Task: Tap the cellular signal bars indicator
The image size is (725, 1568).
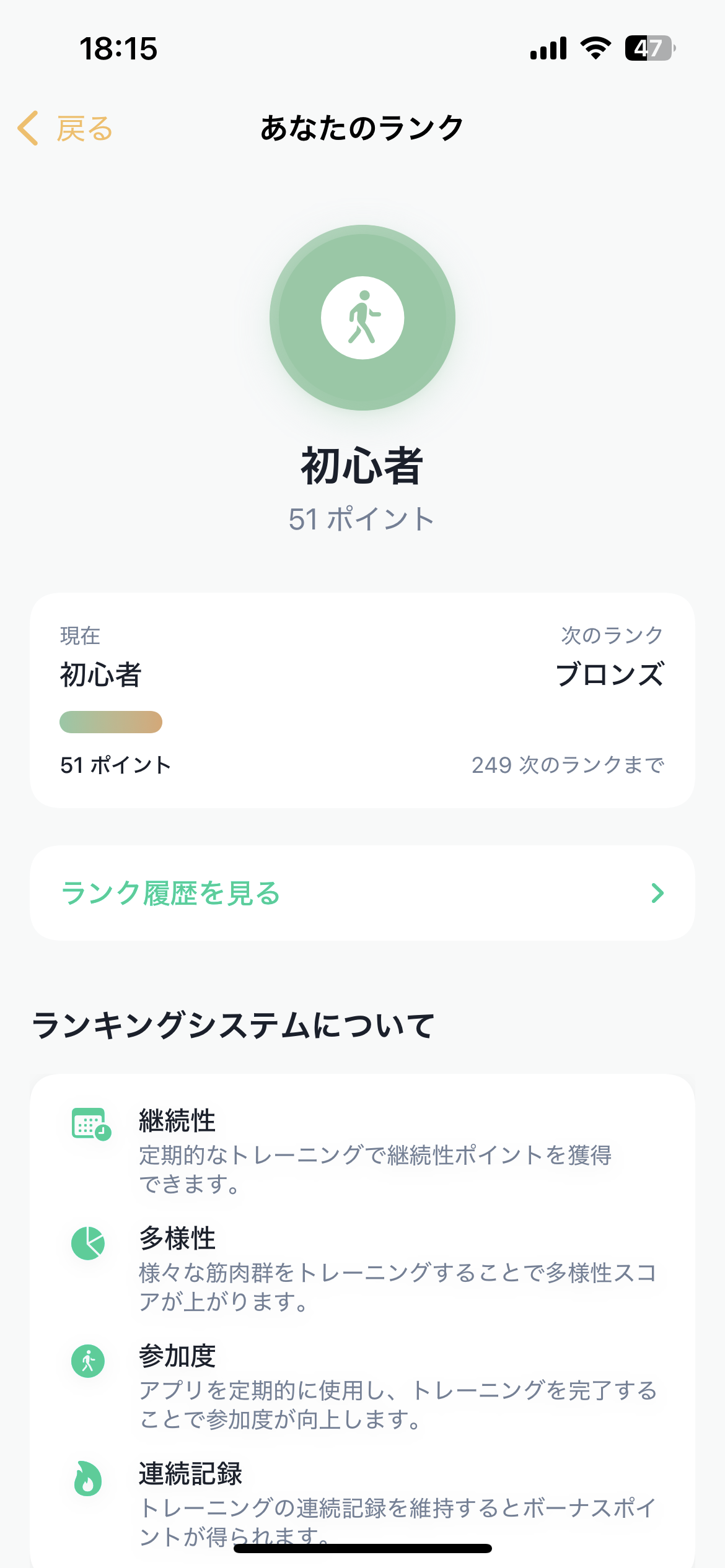Action: click(548, 48)
